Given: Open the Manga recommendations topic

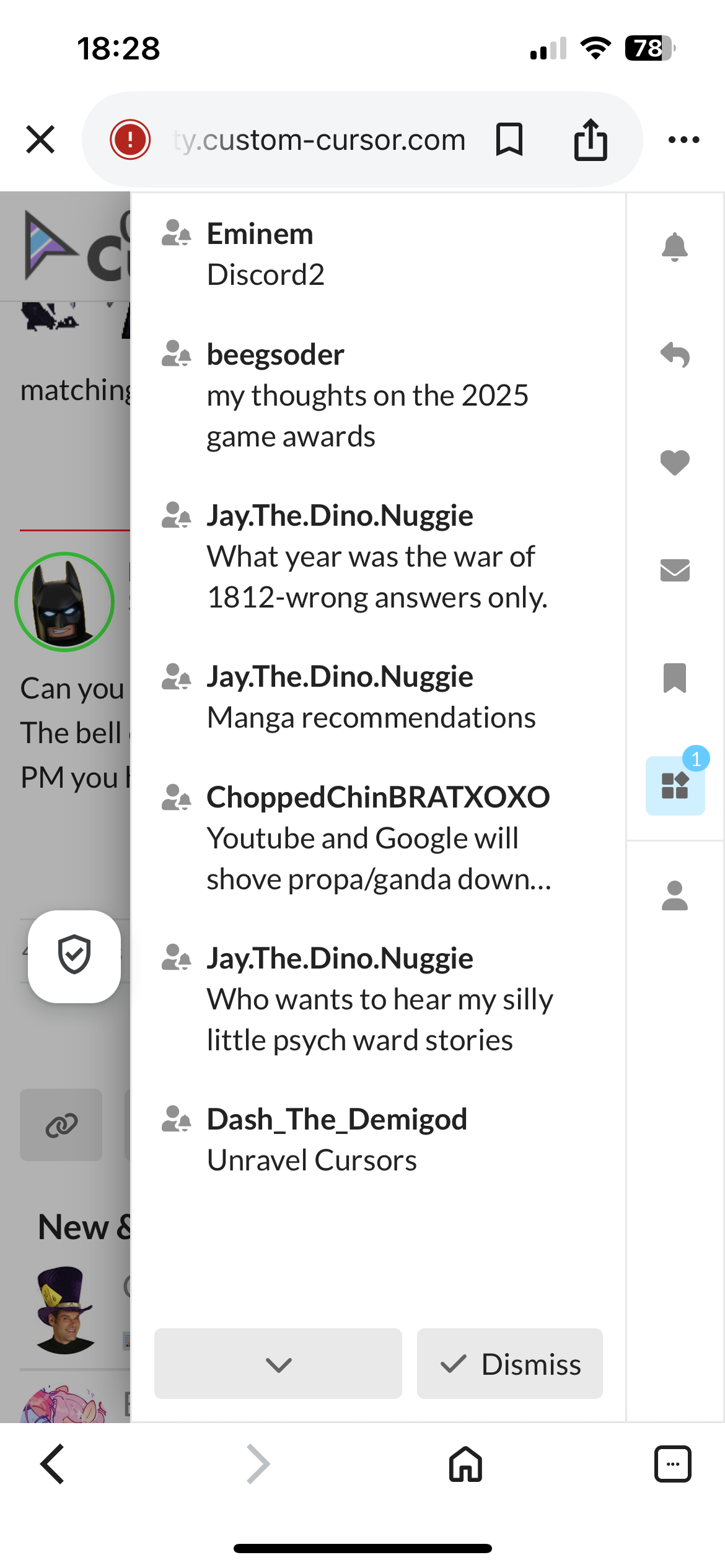Looking at the screenshot, I should 371,697.
